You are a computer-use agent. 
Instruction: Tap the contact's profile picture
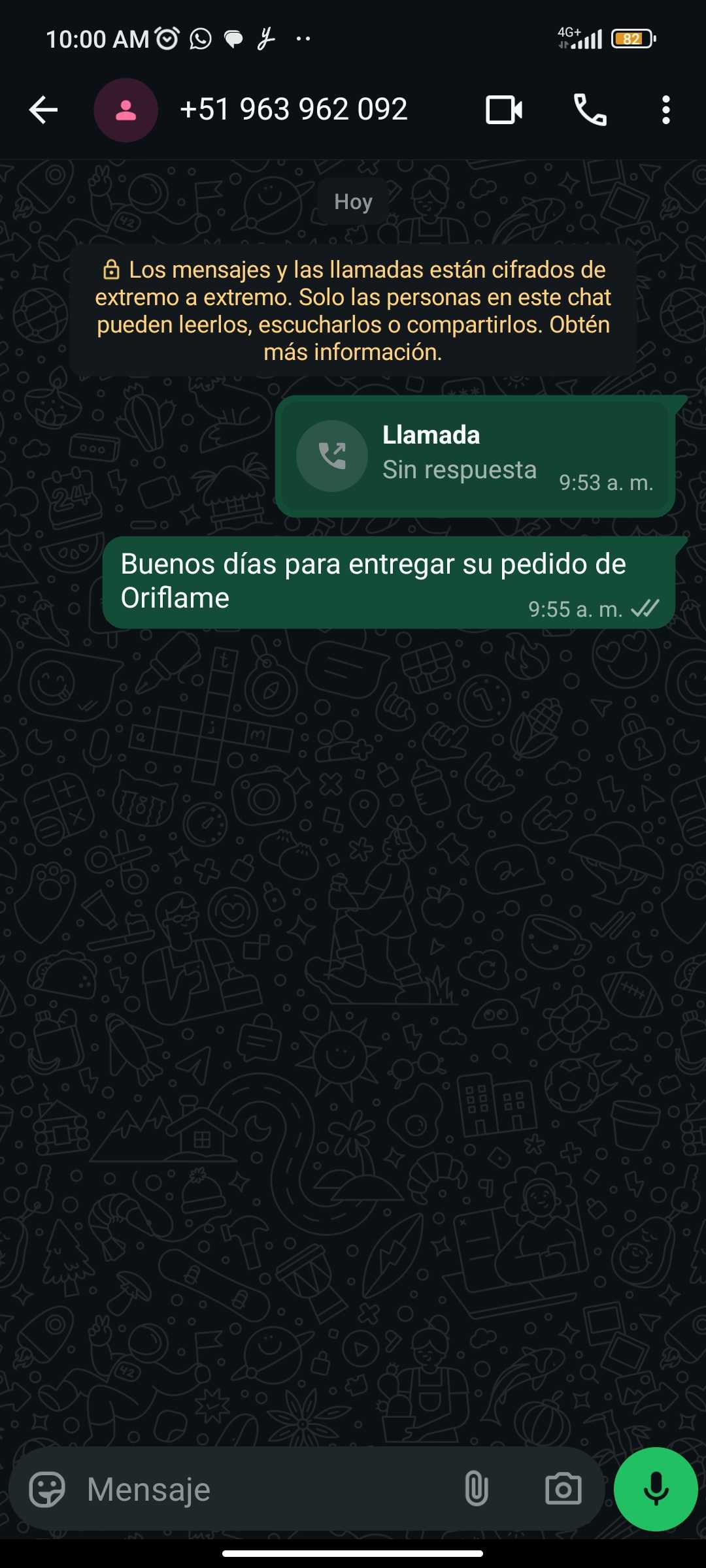126,110
